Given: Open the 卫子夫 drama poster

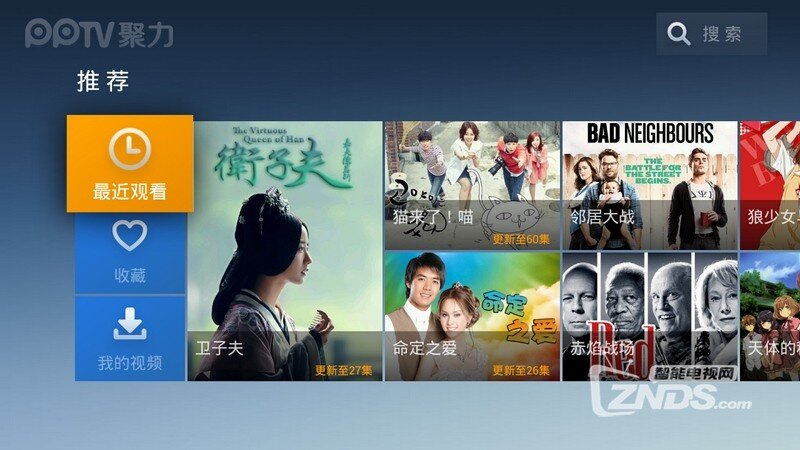Looking at the screenshot, I should [x=285, y=250].
